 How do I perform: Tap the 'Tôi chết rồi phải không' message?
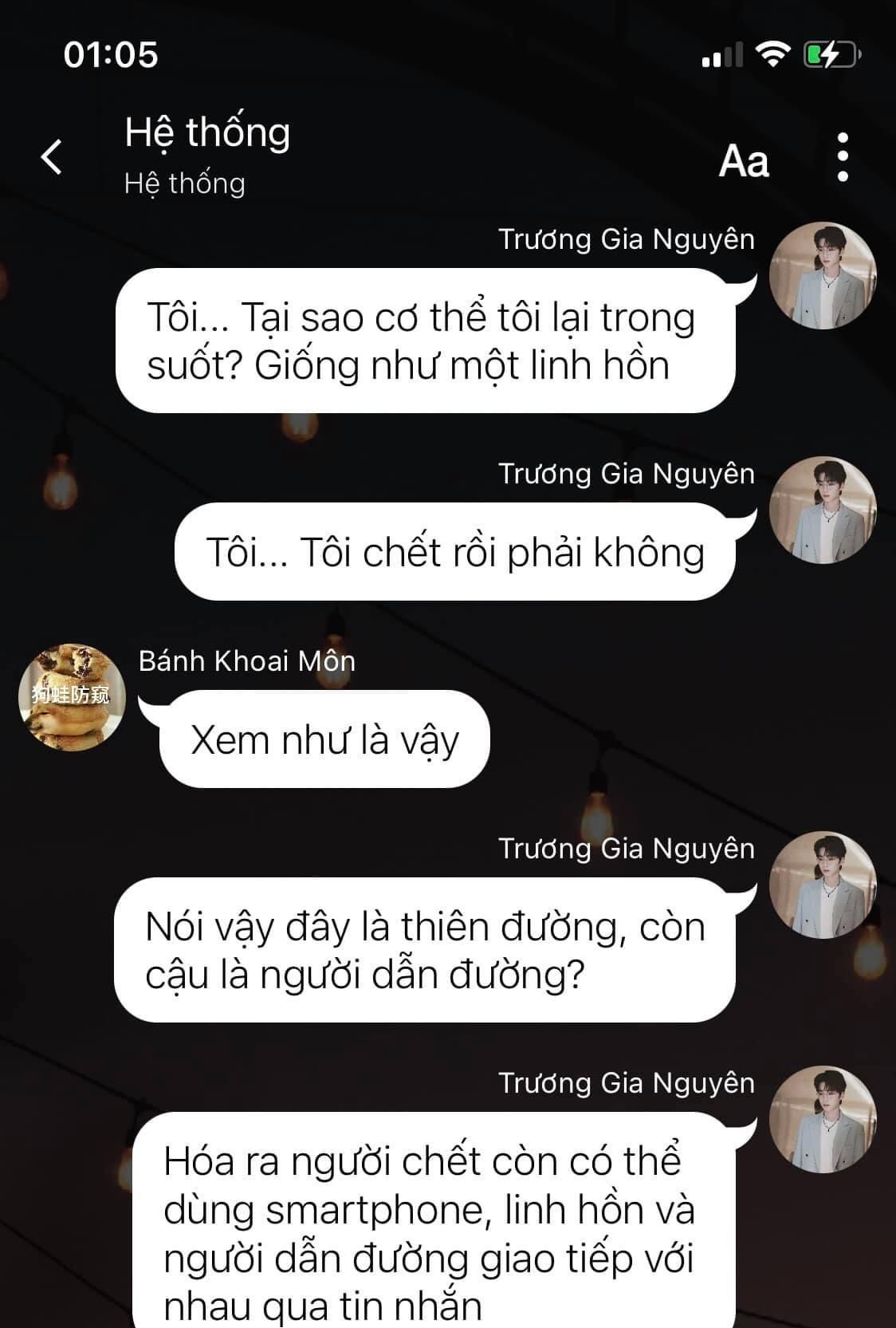(454, 552)
